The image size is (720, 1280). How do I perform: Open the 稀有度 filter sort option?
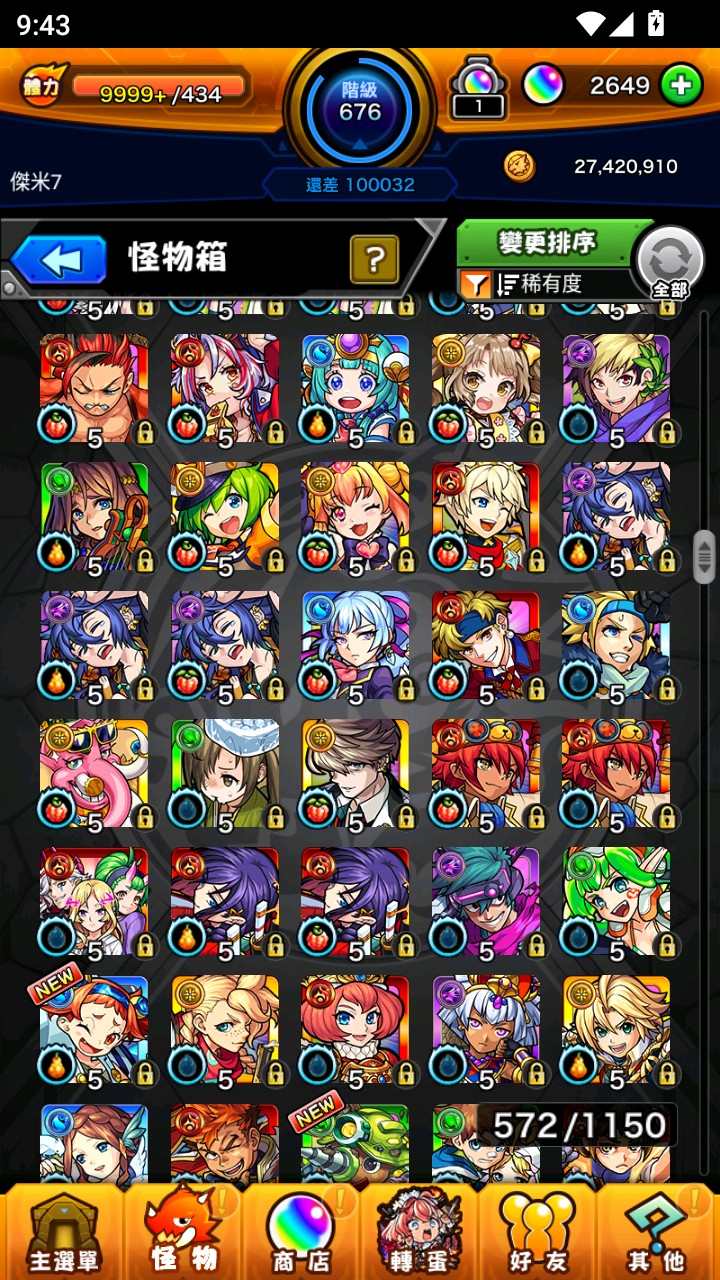(540, 284)
